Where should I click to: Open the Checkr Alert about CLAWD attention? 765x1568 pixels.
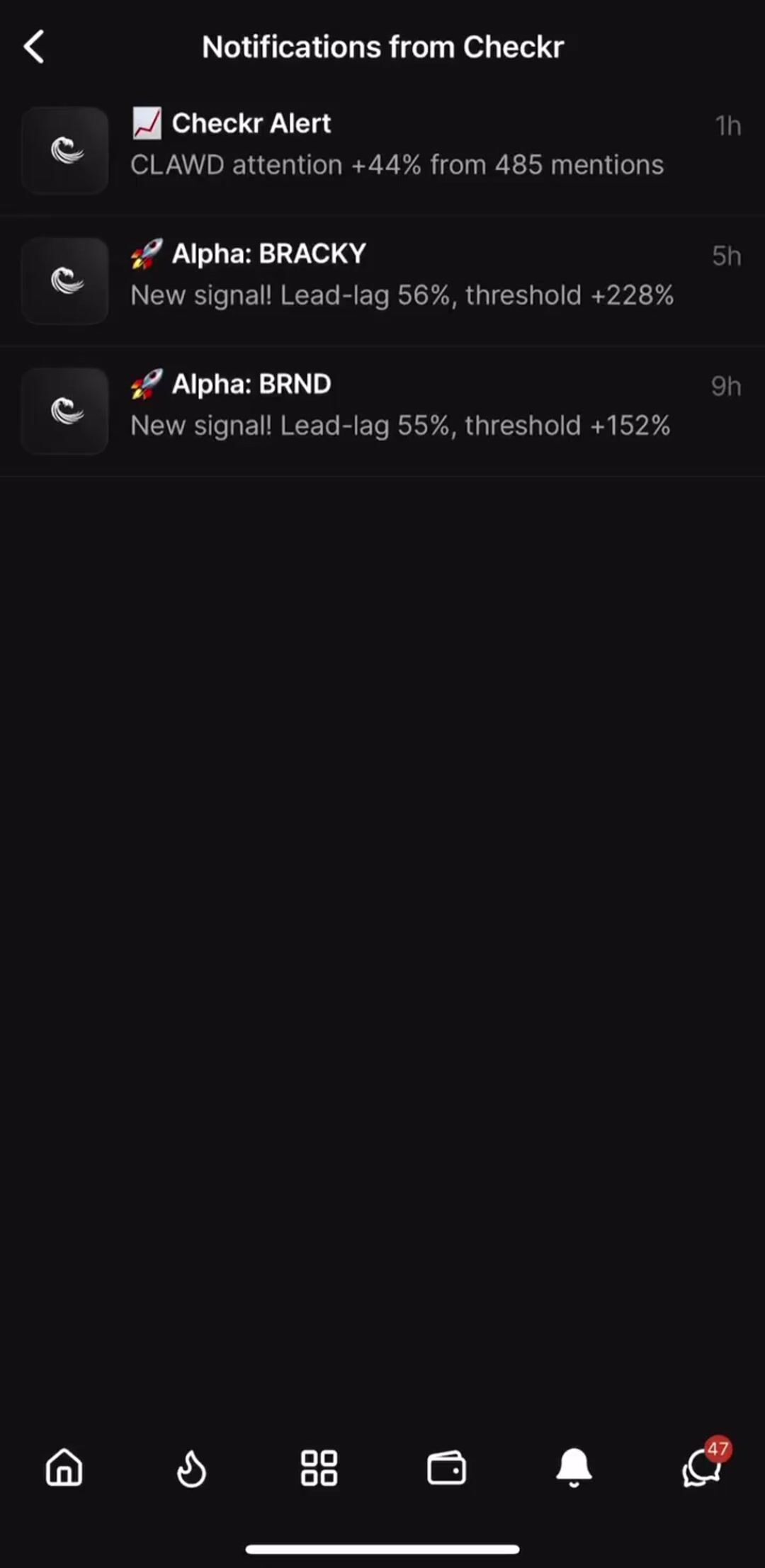click(x=397, y=145)
